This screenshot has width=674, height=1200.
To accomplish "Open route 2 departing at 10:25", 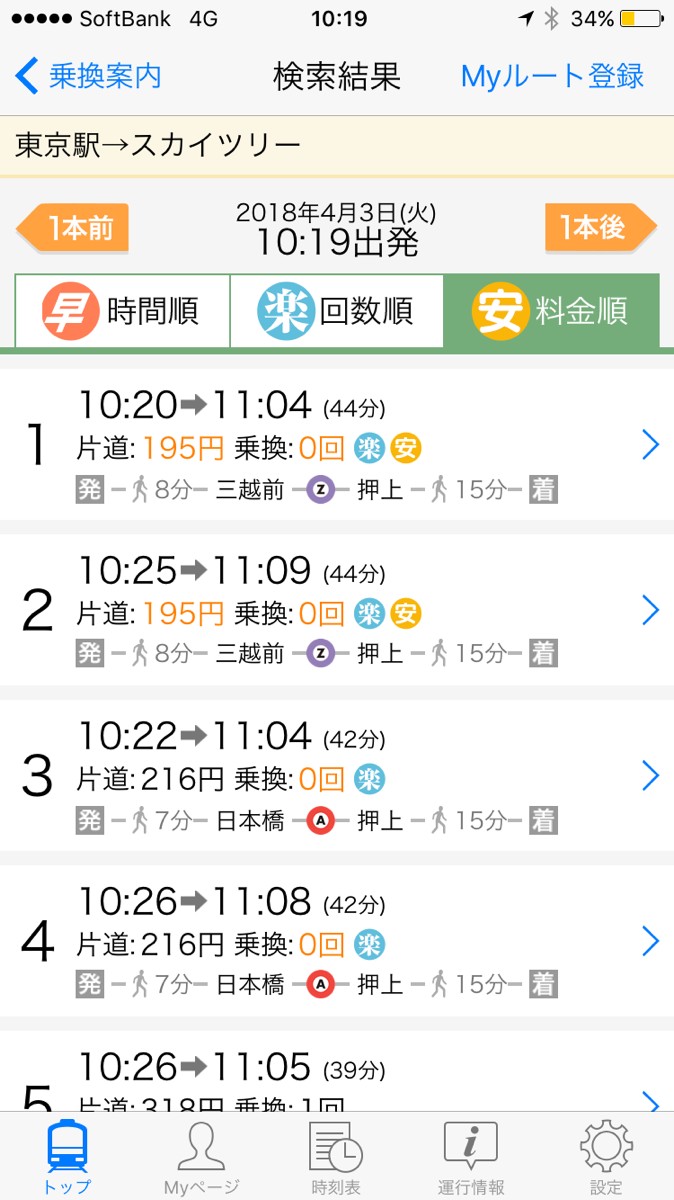I will pyautogui.click(x=337, y=610).
